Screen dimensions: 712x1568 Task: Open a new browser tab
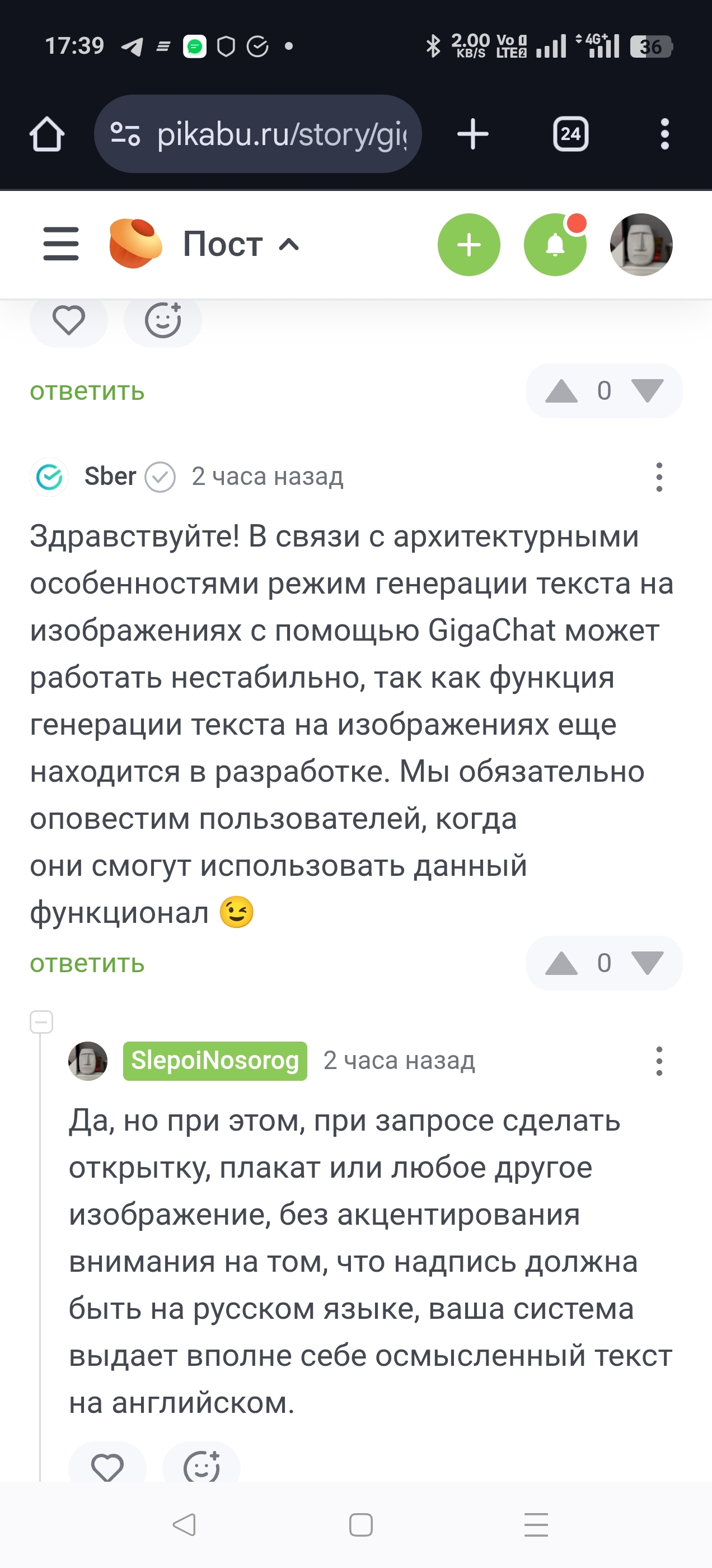pos(473,134)
